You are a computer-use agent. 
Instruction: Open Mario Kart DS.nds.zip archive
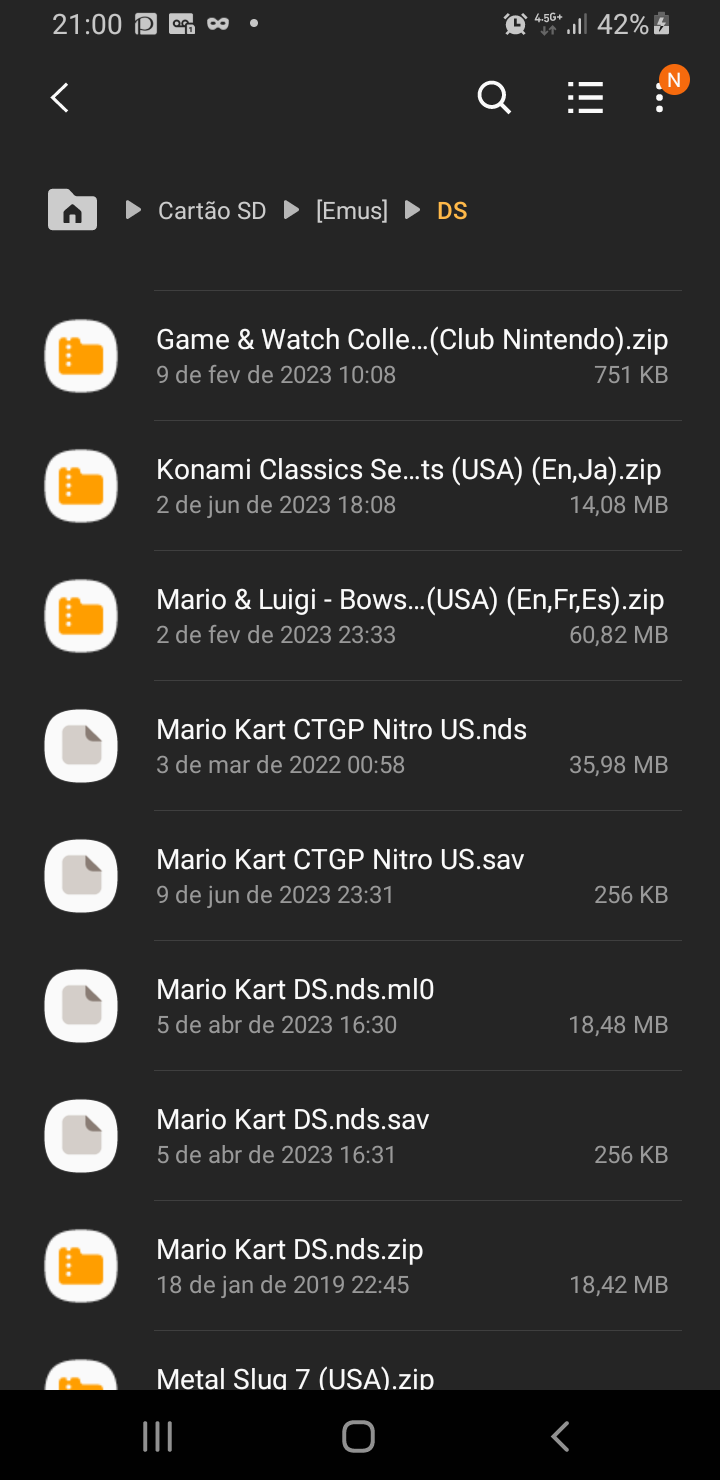[x=360, y=1266]
